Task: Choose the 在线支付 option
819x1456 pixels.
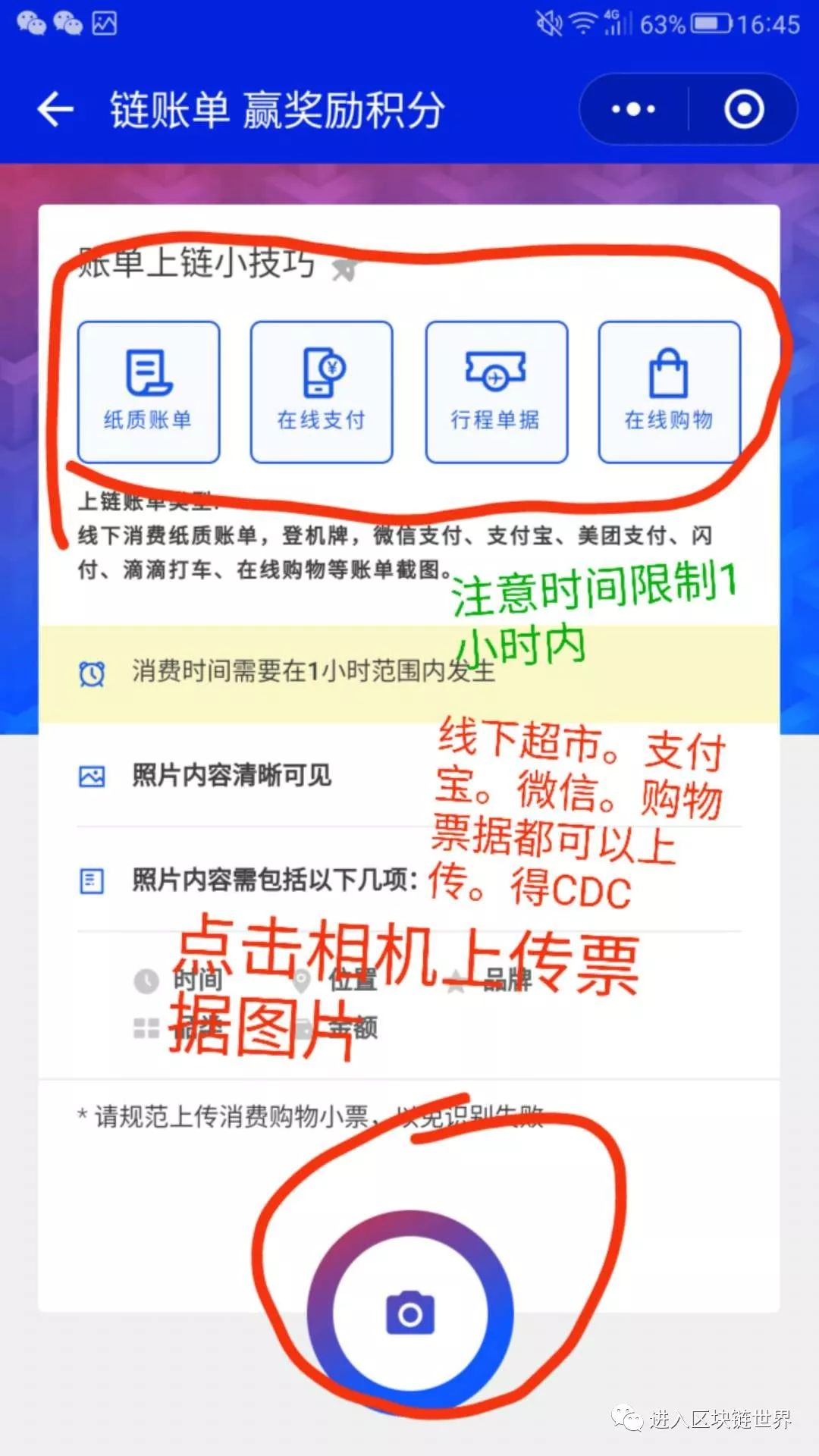Action: click(x=322, y=391)
